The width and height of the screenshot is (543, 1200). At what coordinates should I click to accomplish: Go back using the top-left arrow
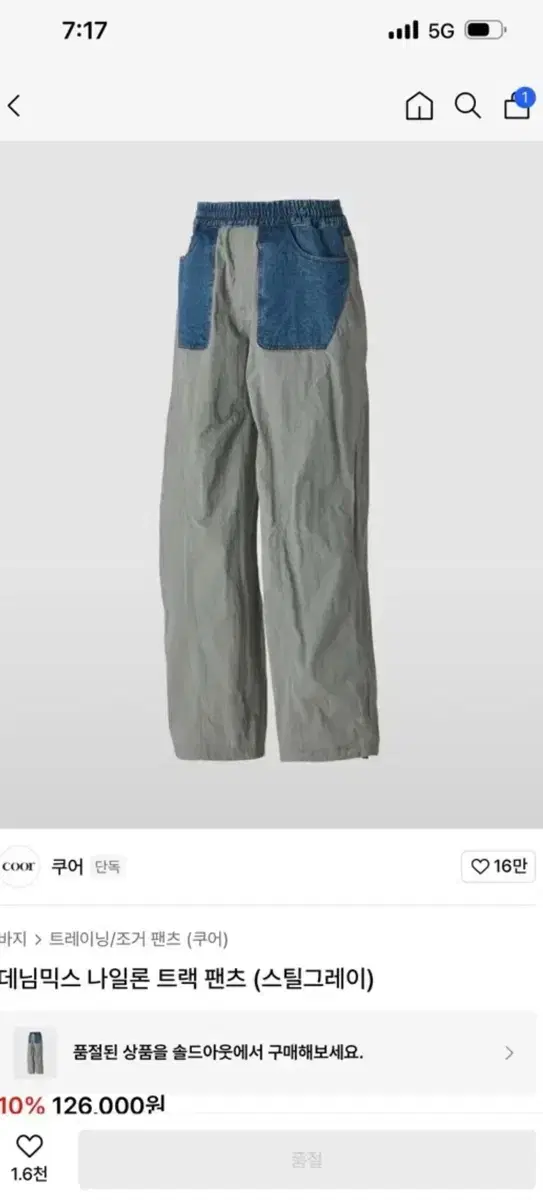tap(14, 106)
